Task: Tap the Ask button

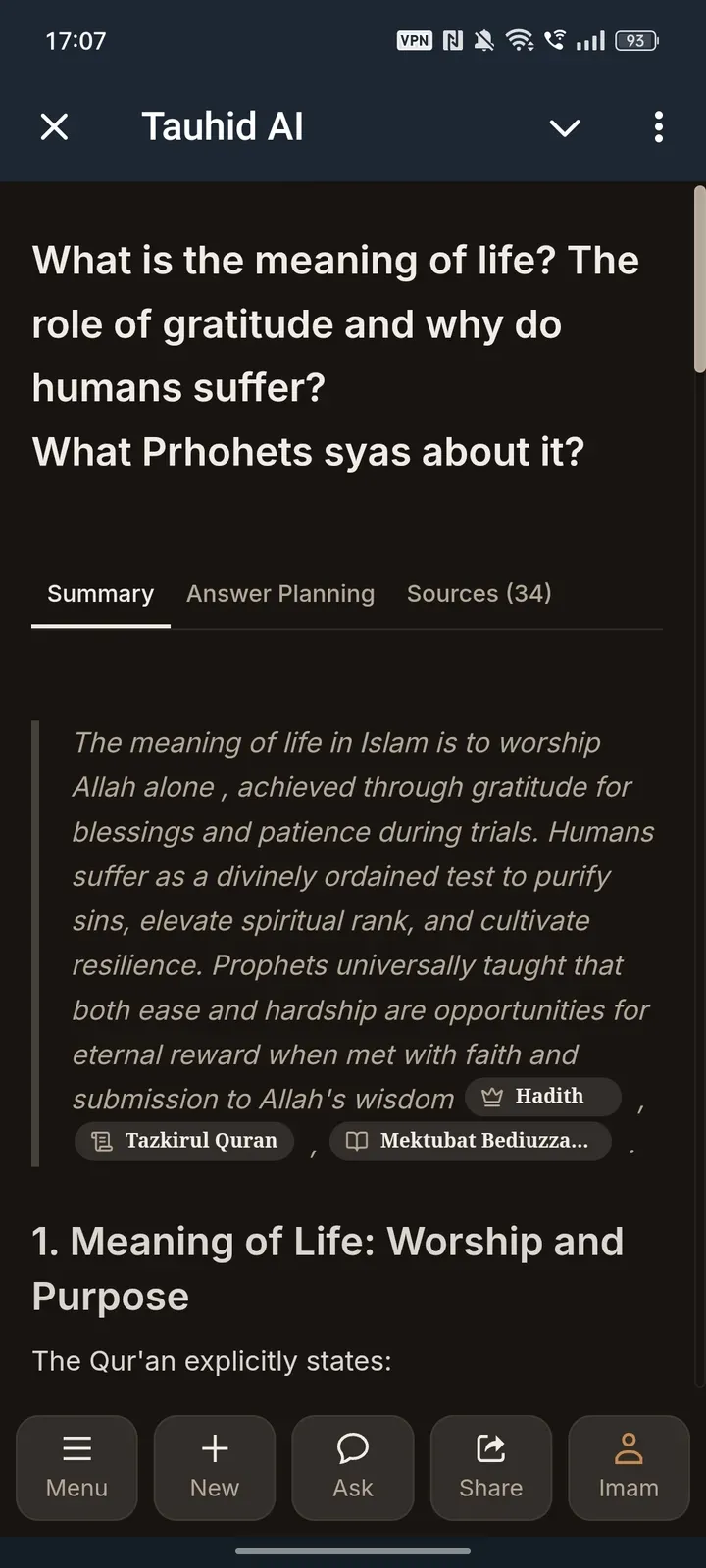Action: tap(353, 1467)
